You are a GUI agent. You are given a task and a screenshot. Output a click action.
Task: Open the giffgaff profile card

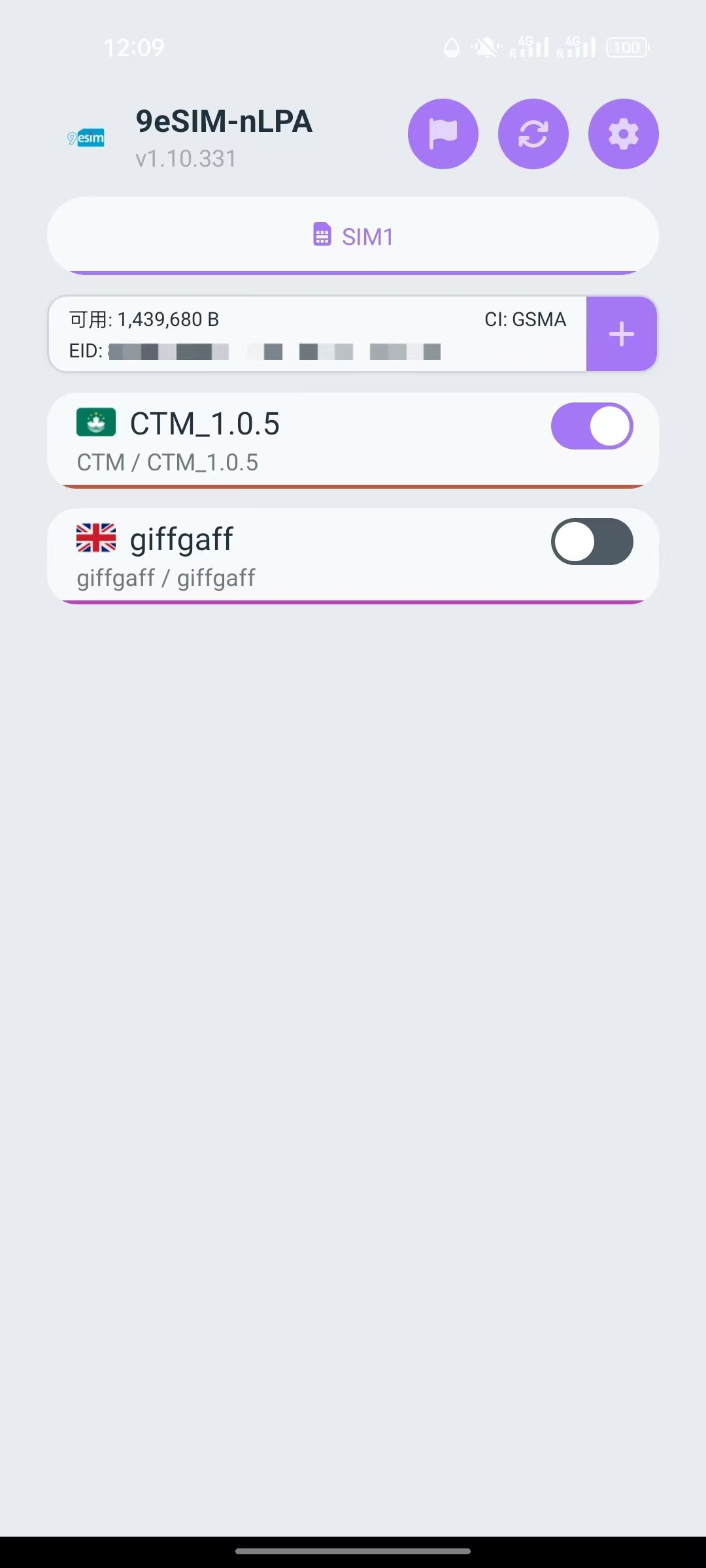click(353, 556)
